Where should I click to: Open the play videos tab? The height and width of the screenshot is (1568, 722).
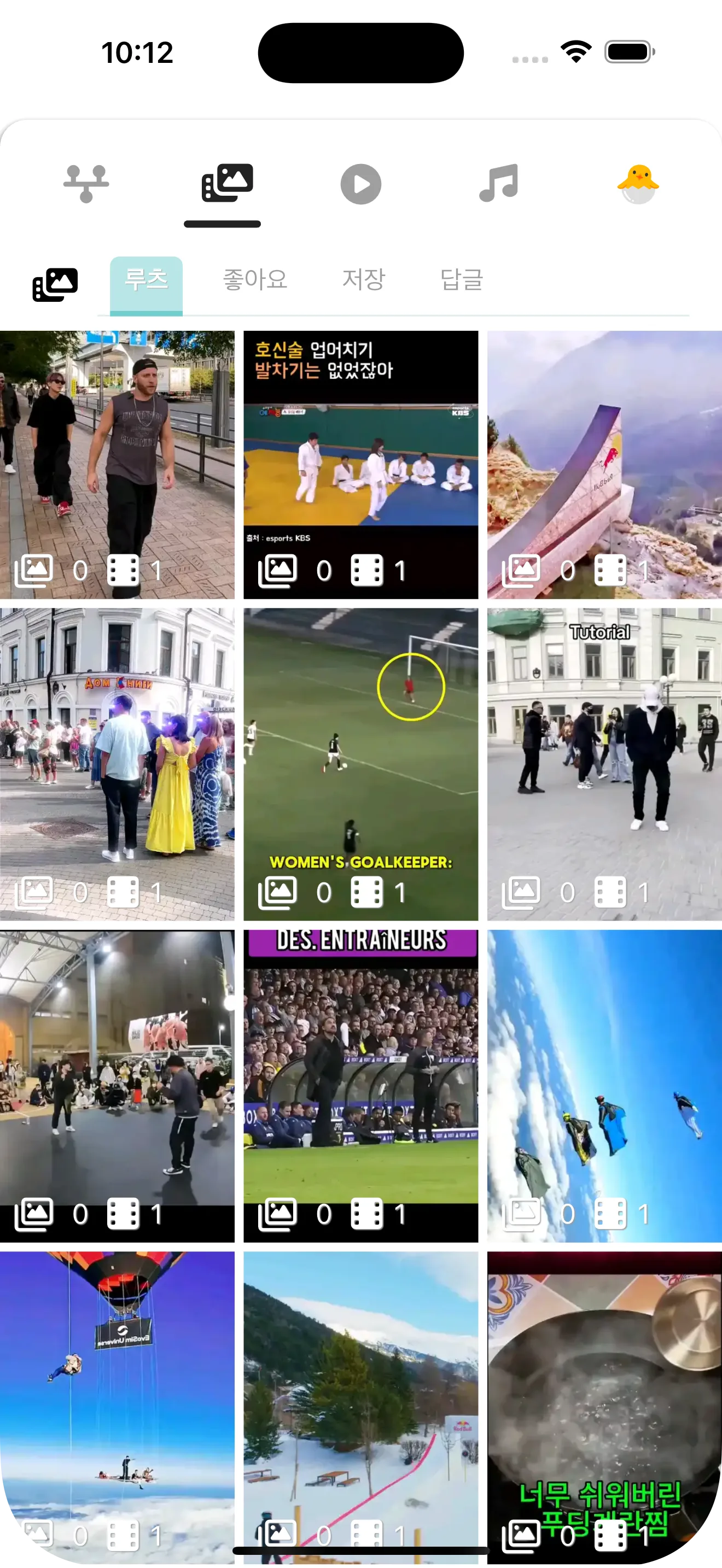(x=360, y=183)
